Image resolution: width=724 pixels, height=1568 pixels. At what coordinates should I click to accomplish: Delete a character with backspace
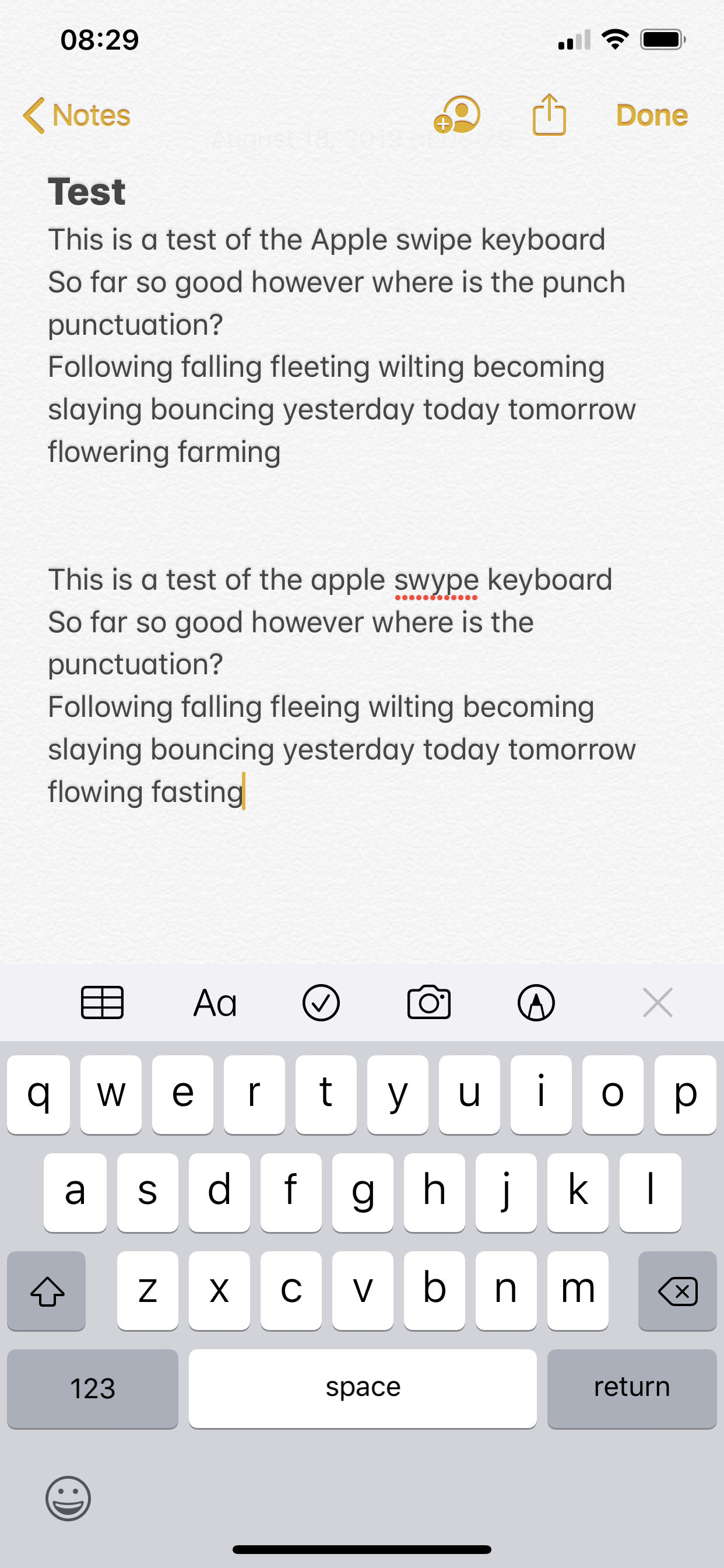point(677,1290)
